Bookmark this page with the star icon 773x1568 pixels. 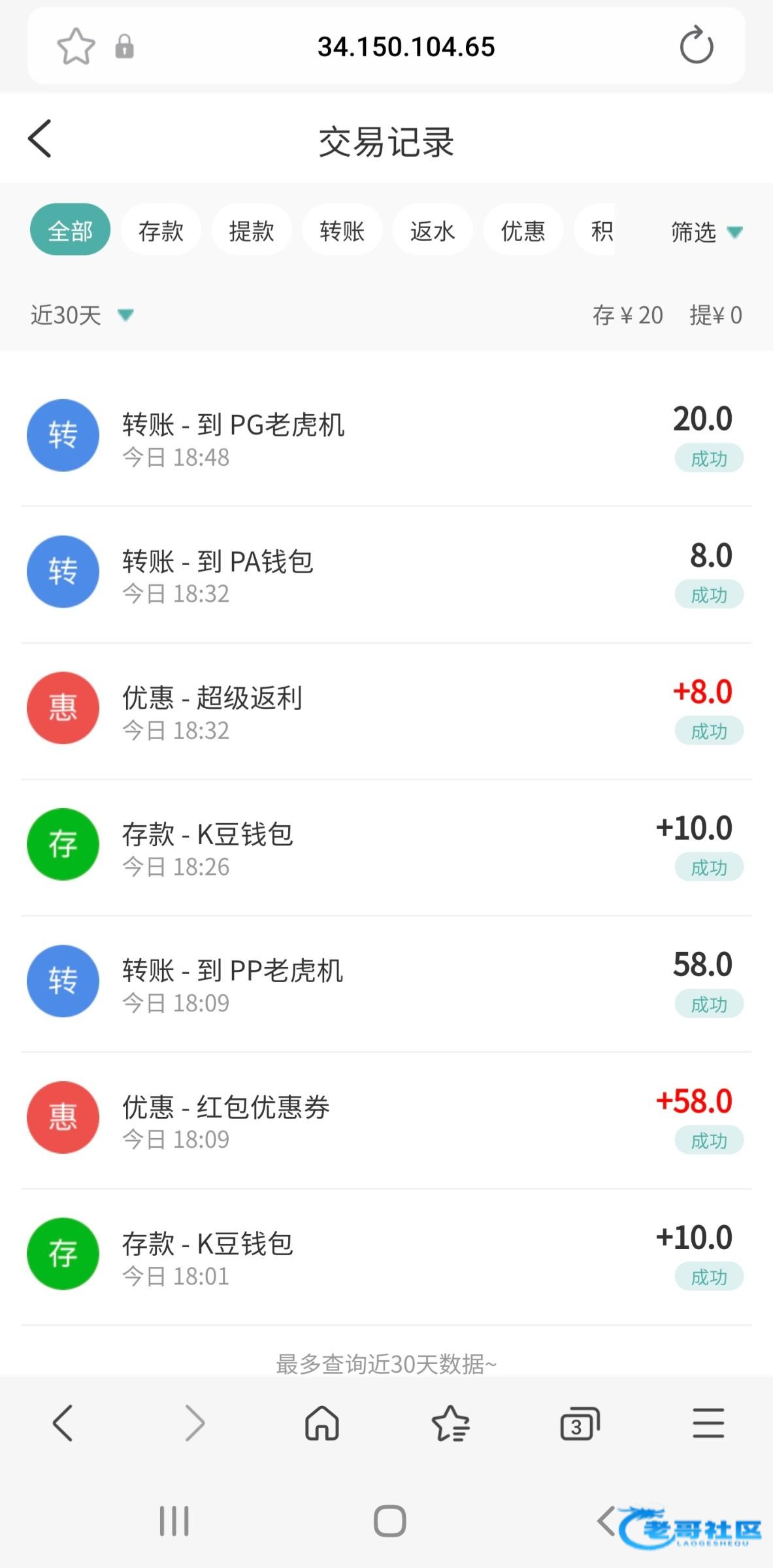(76, 46)
